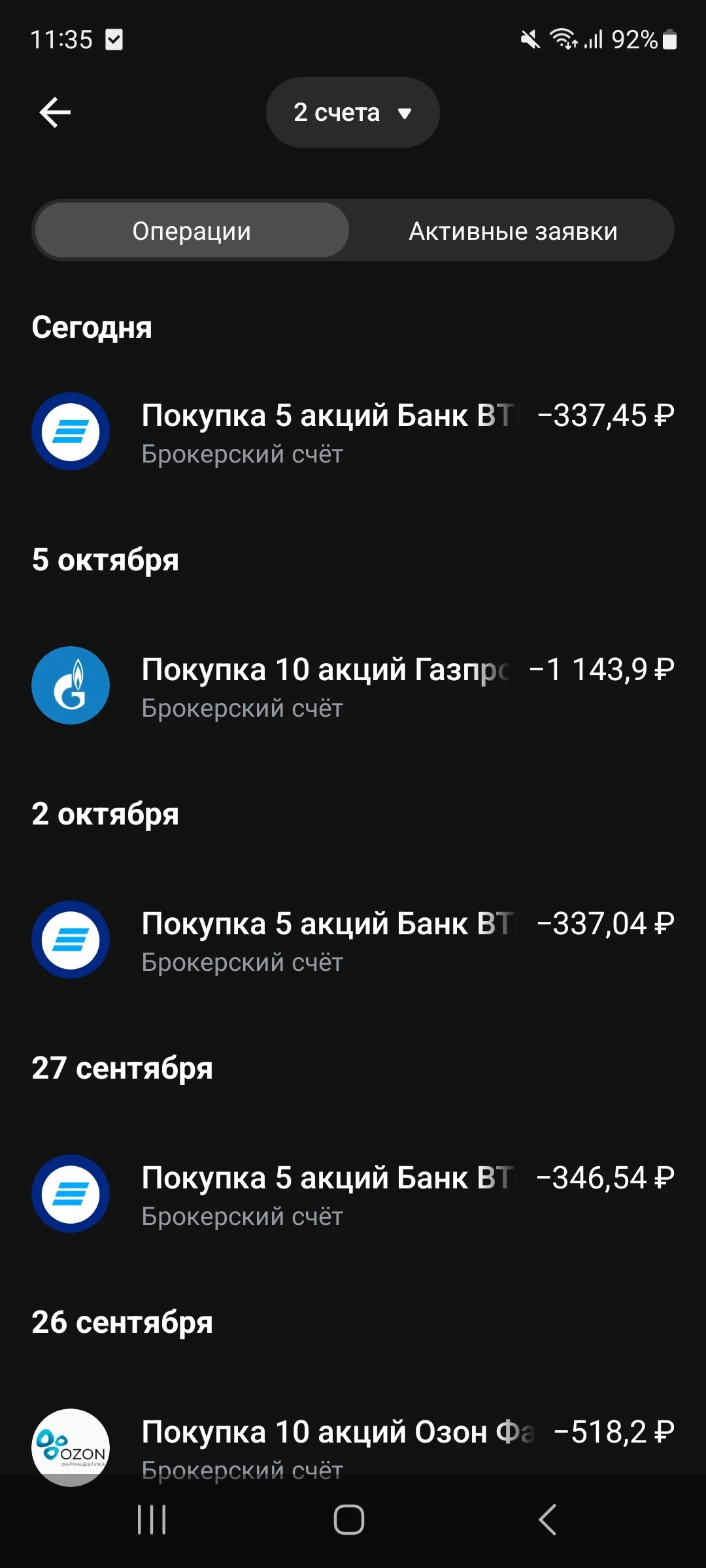This screenshot has height=1568, width=706.
Task: Open today's Банк ВТБ purchase for −337,45 ₽
Action: (x=353, y=432)
